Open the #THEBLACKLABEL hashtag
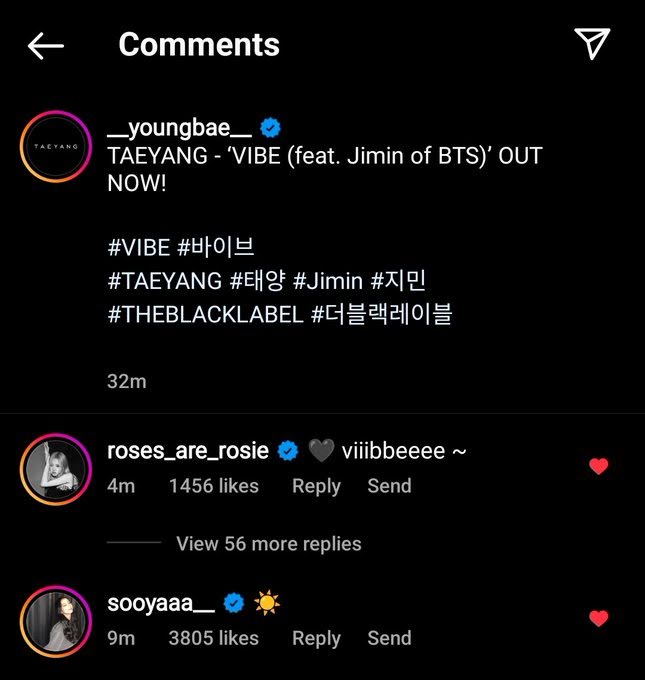 pyautogui.click(x=204, y=315)
